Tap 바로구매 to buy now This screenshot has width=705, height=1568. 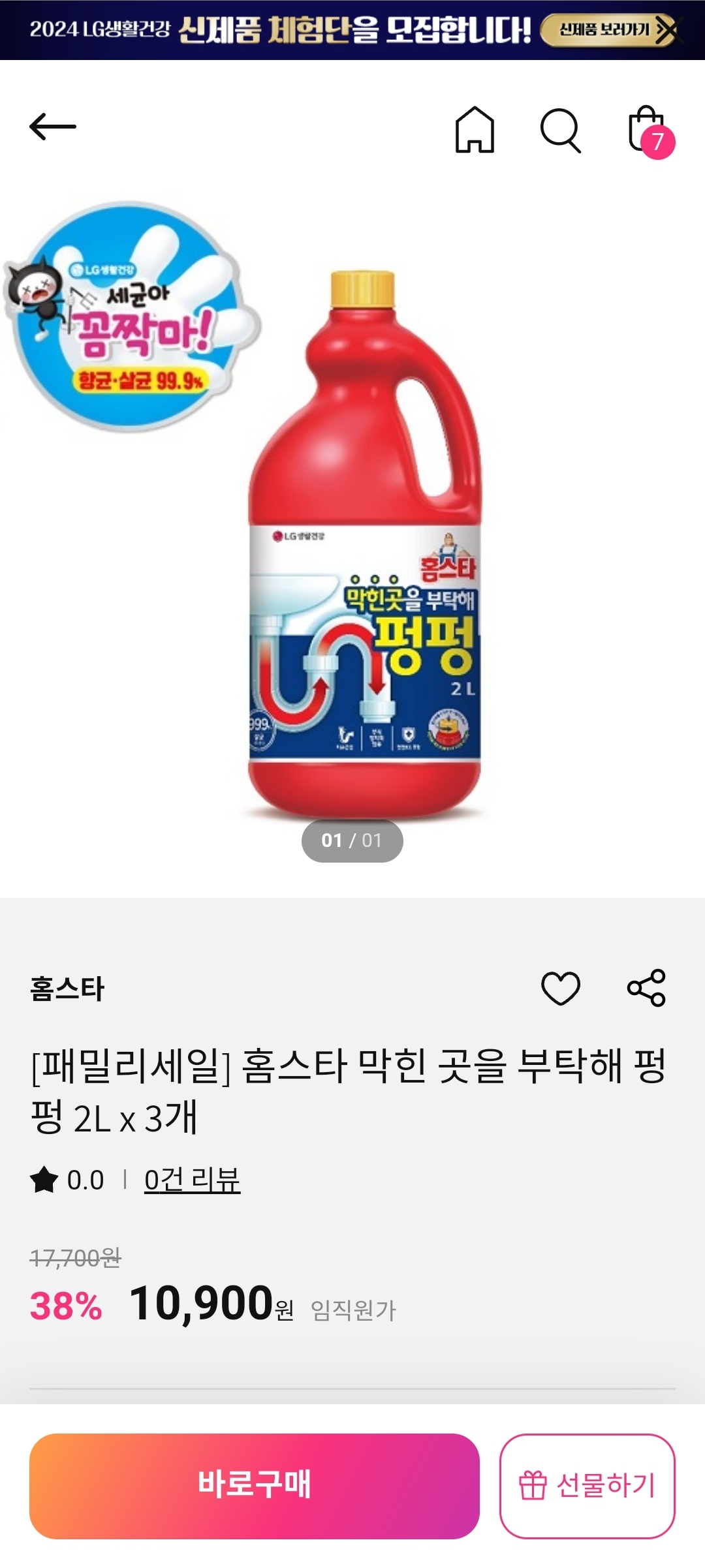255,1486
